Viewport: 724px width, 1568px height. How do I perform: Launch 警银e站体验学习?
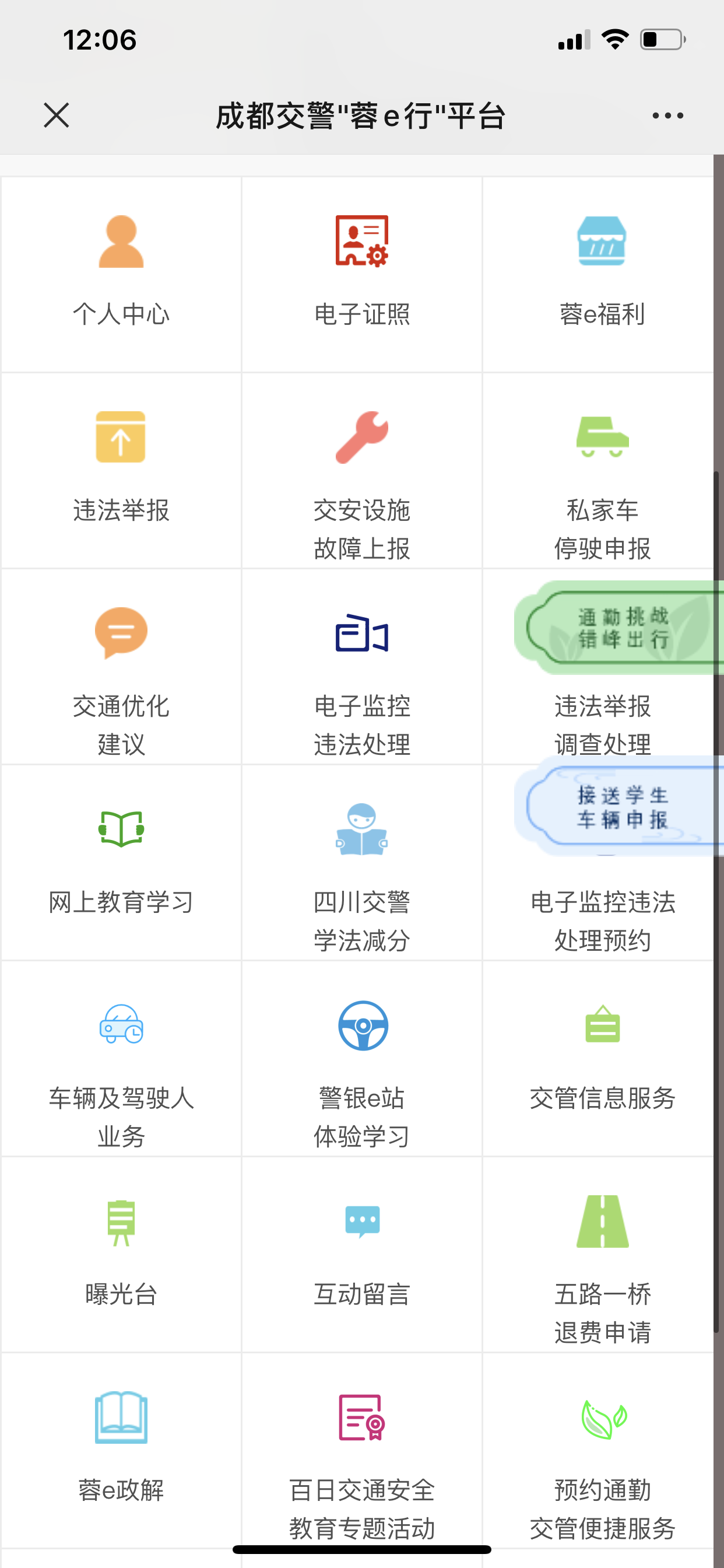tap(362, 1059)
